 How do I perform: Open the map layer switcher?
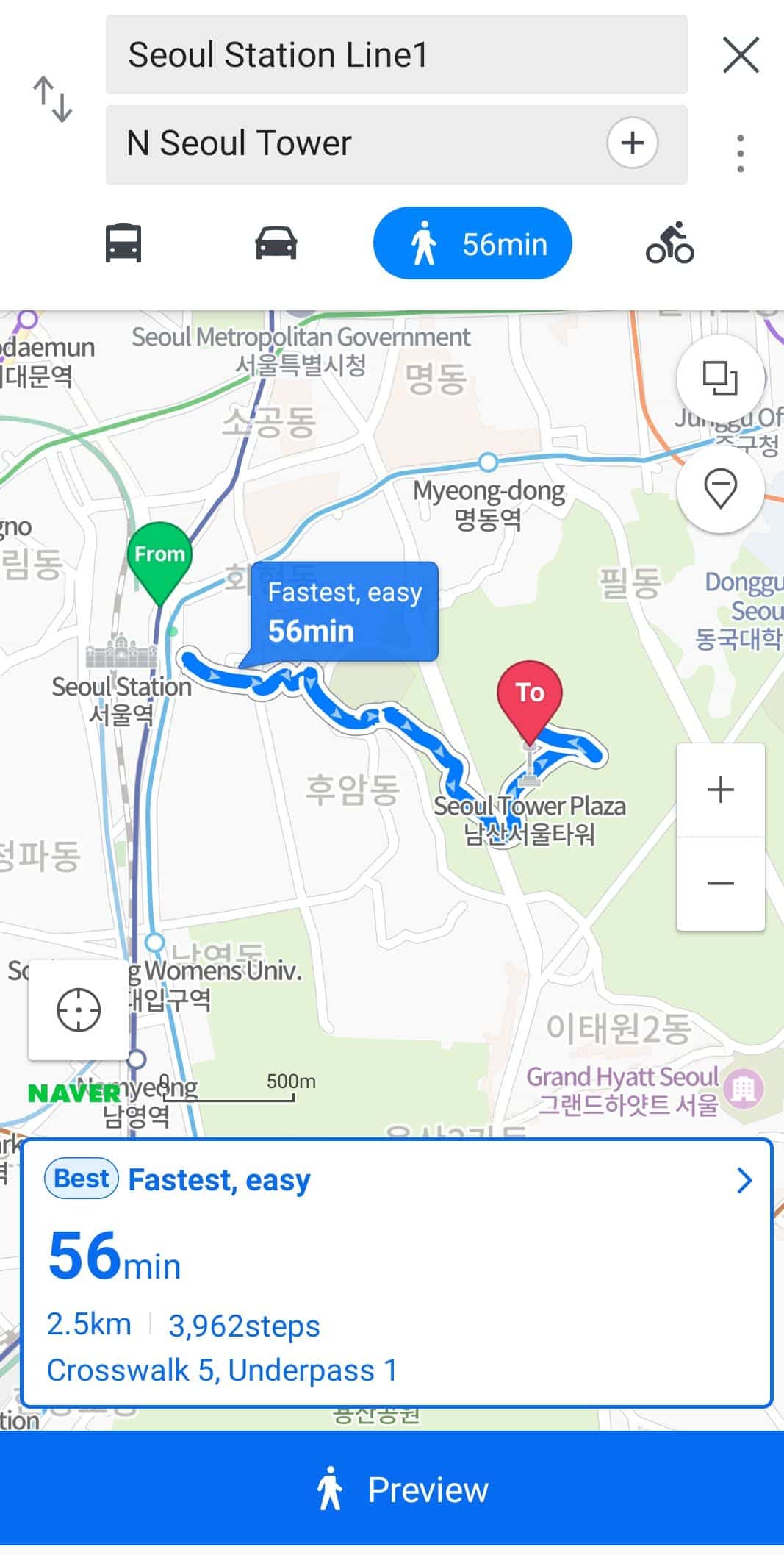tap(721, 378)
